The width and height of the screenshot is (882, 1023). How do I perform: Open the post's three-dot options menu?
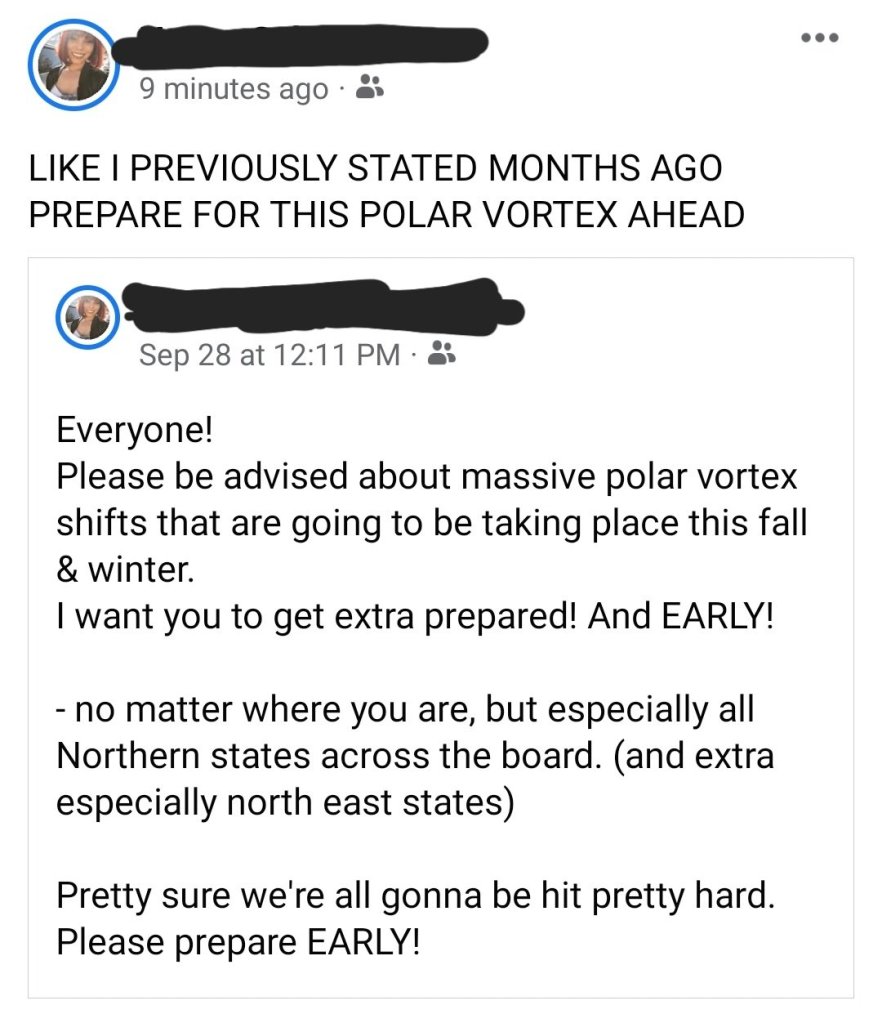(x=818, y=38)
